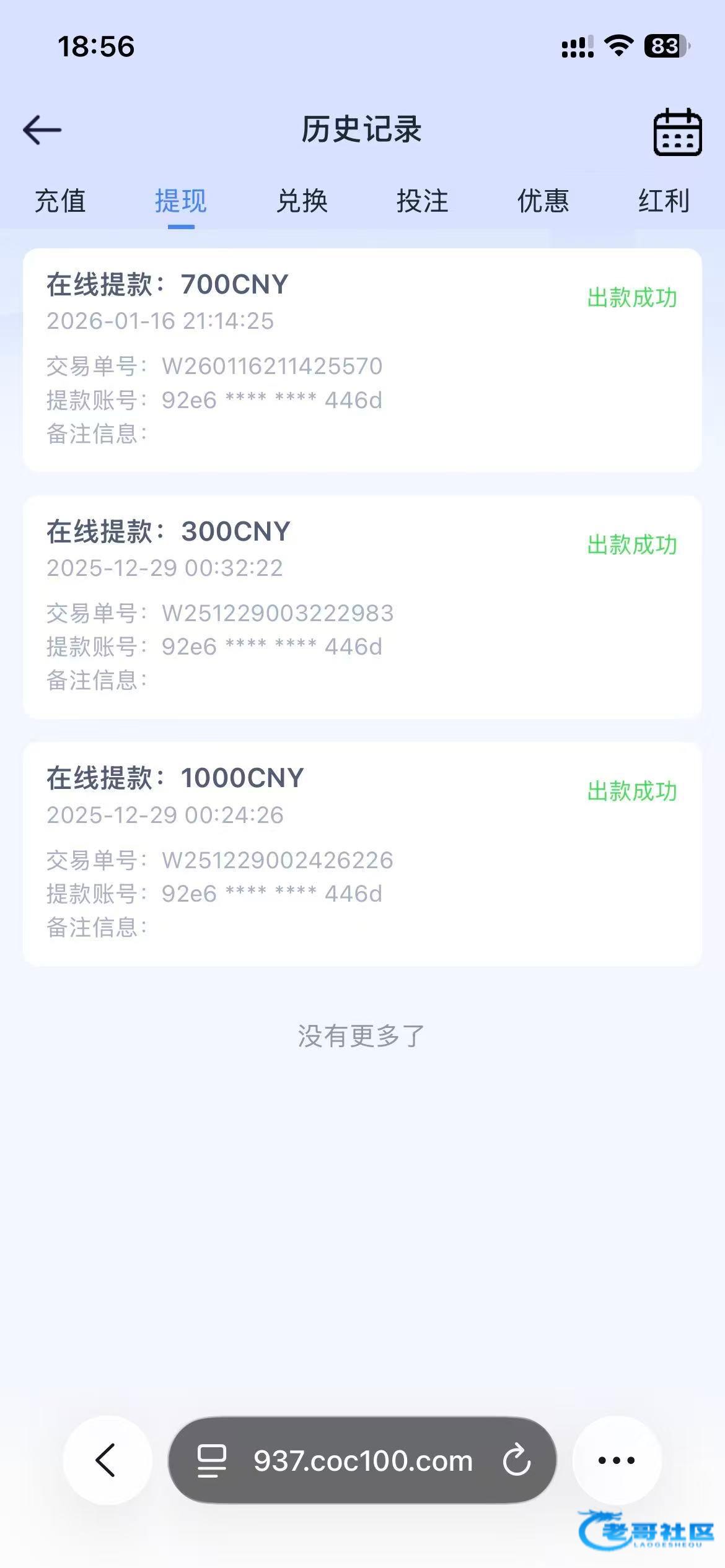The width and height of the screenshot is (725, 1568).
Task: Switch to the 红利 tab
Action: point(664,201)
